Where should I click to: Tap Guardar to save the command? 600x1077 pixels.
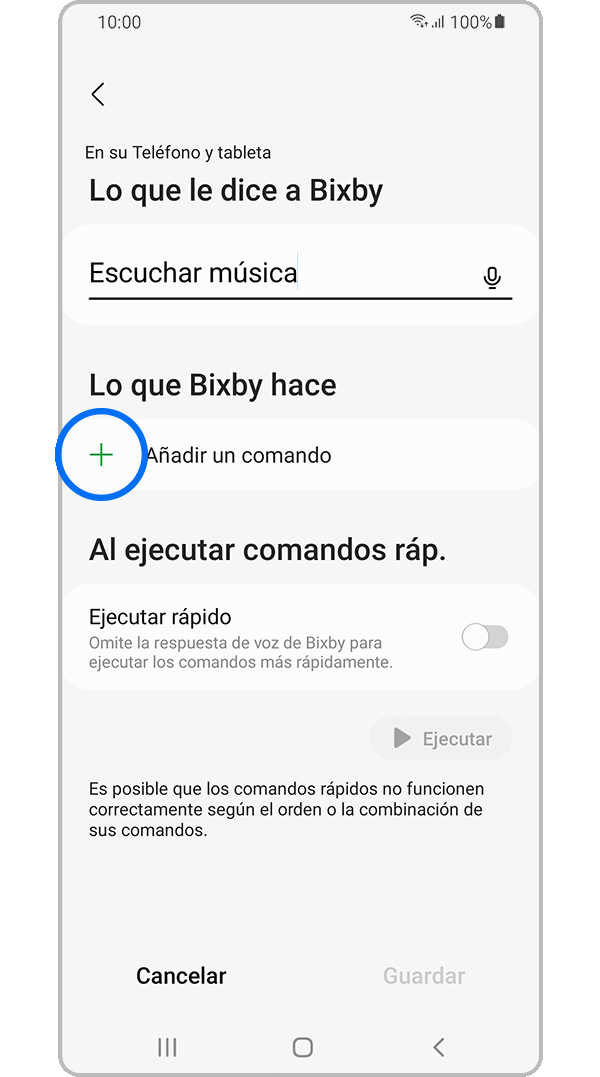(x=424, y=976)
